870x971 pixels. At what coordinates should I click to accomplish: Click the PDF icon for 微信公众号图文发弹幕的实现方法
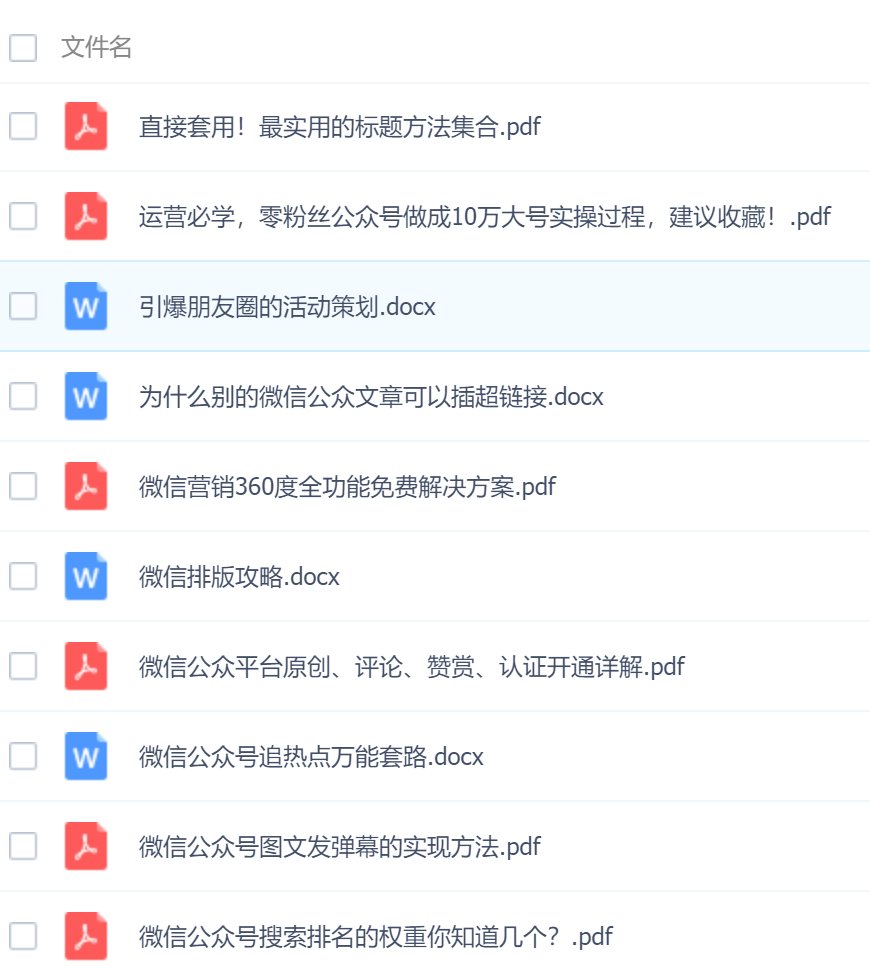click(85, 847)
